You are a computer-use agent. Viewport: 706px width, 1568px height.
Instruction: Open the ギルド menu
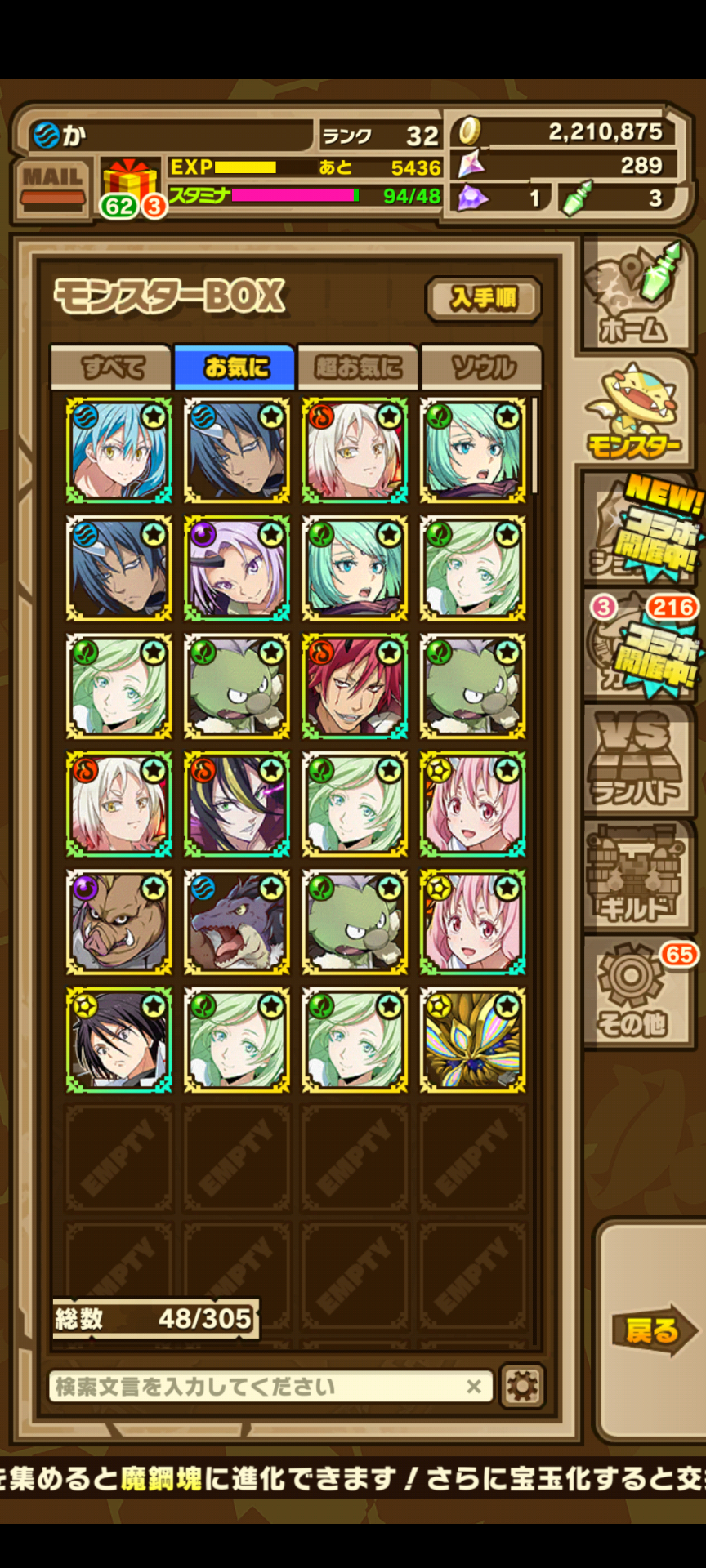634,874
